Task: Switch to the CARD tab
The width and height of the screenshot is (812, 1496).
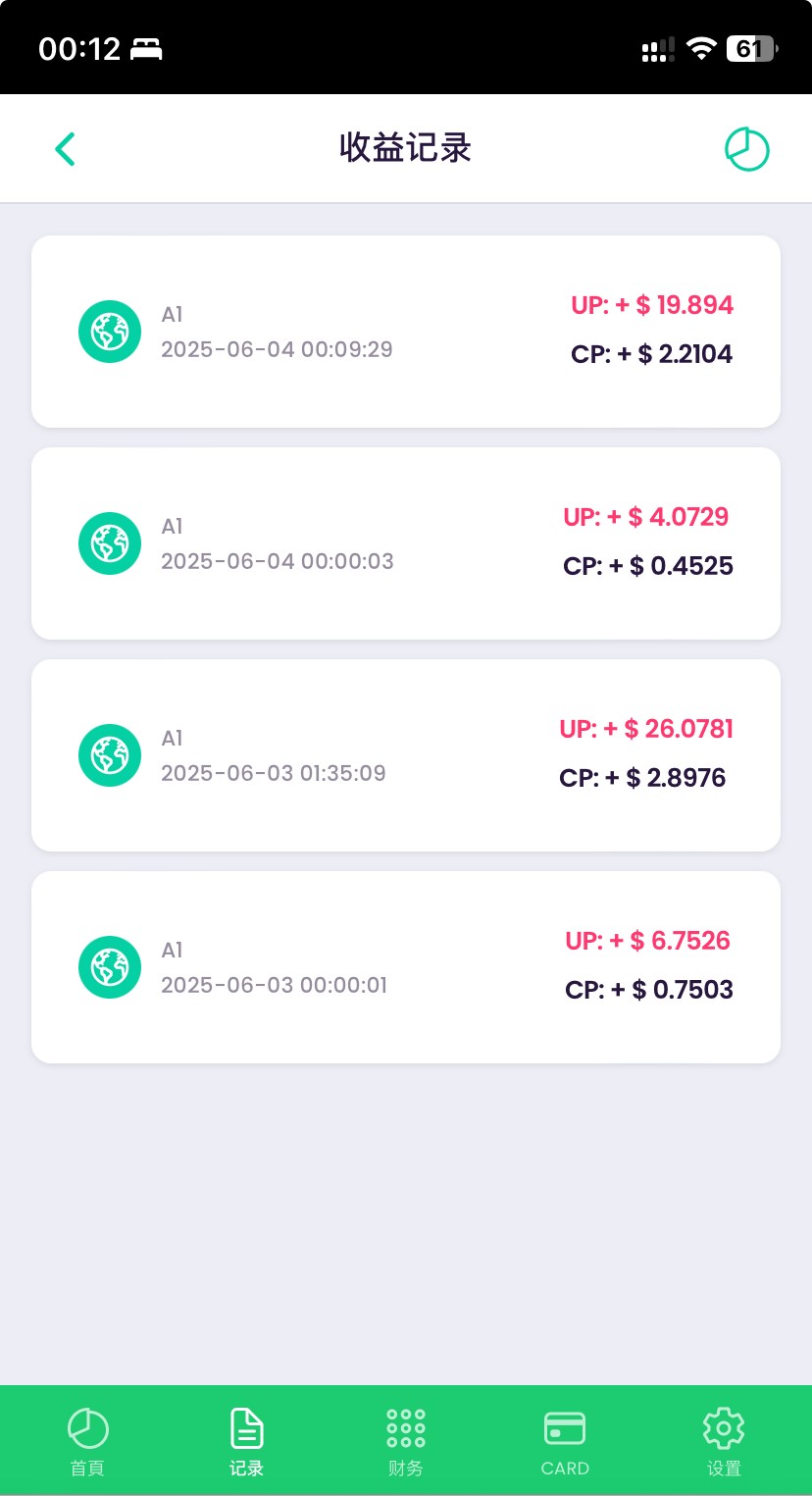Action: pyautogui.click(x=565, y=1442)
